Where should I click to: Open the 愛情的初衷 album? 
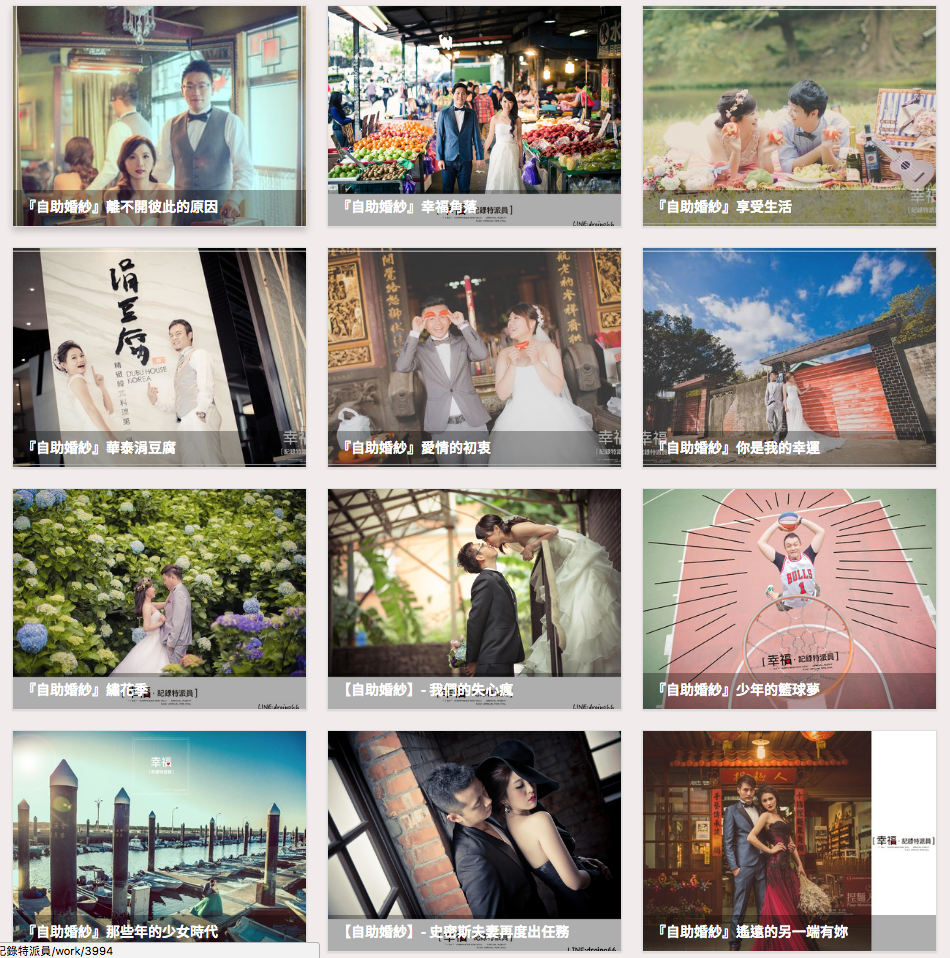[474, 357]
